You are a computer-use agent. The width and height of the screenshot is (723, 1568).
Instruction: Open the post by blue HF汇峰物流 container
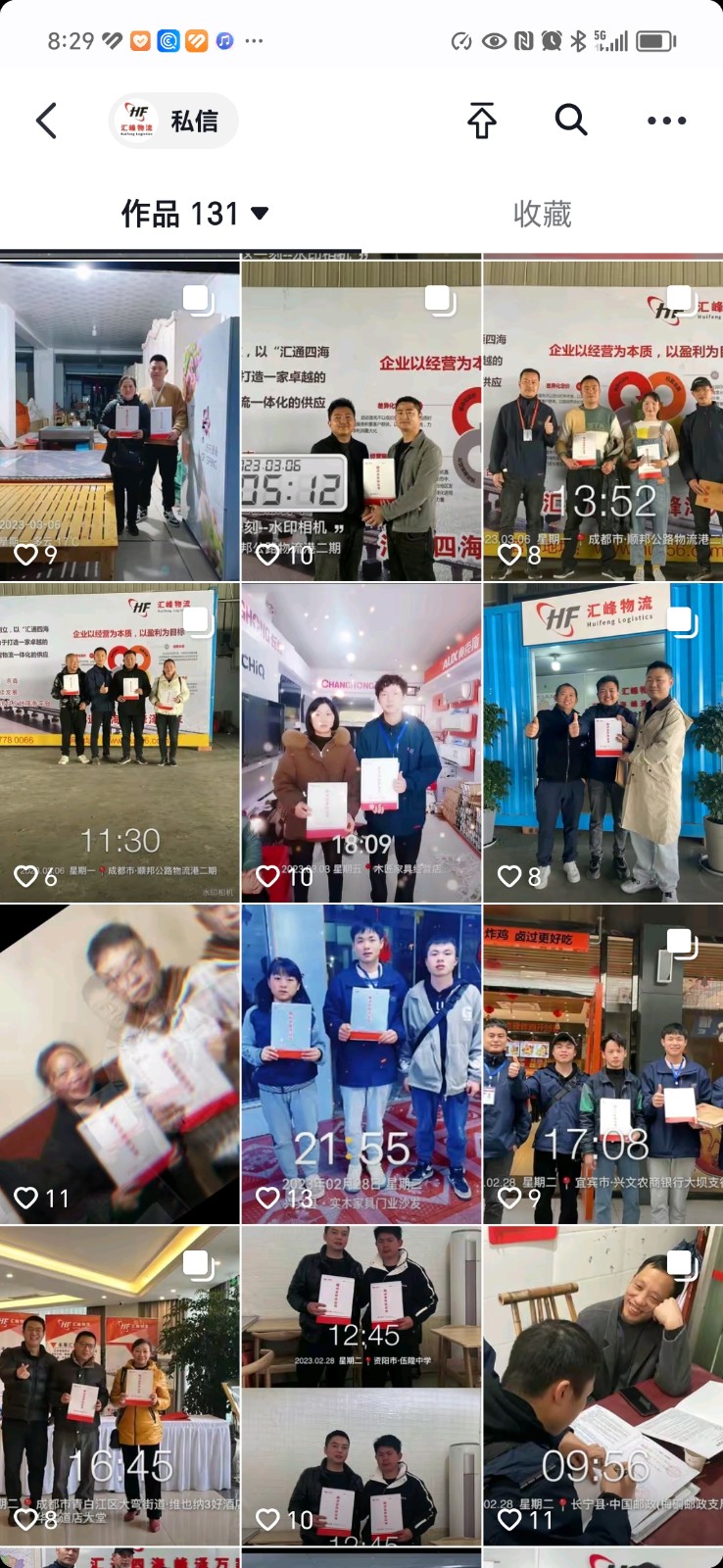click(602, 742)
